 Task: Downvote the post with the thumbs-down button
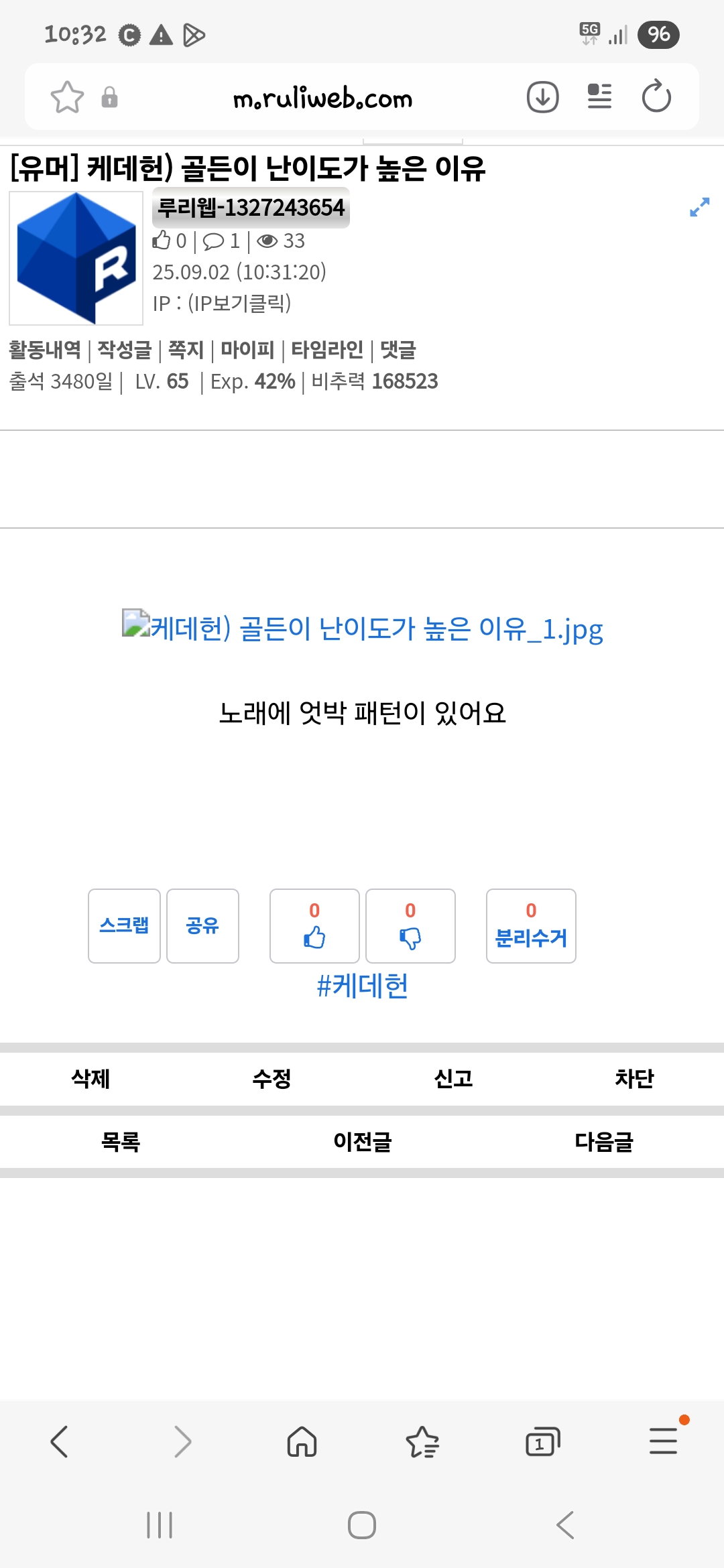click(x=410, y=926)
